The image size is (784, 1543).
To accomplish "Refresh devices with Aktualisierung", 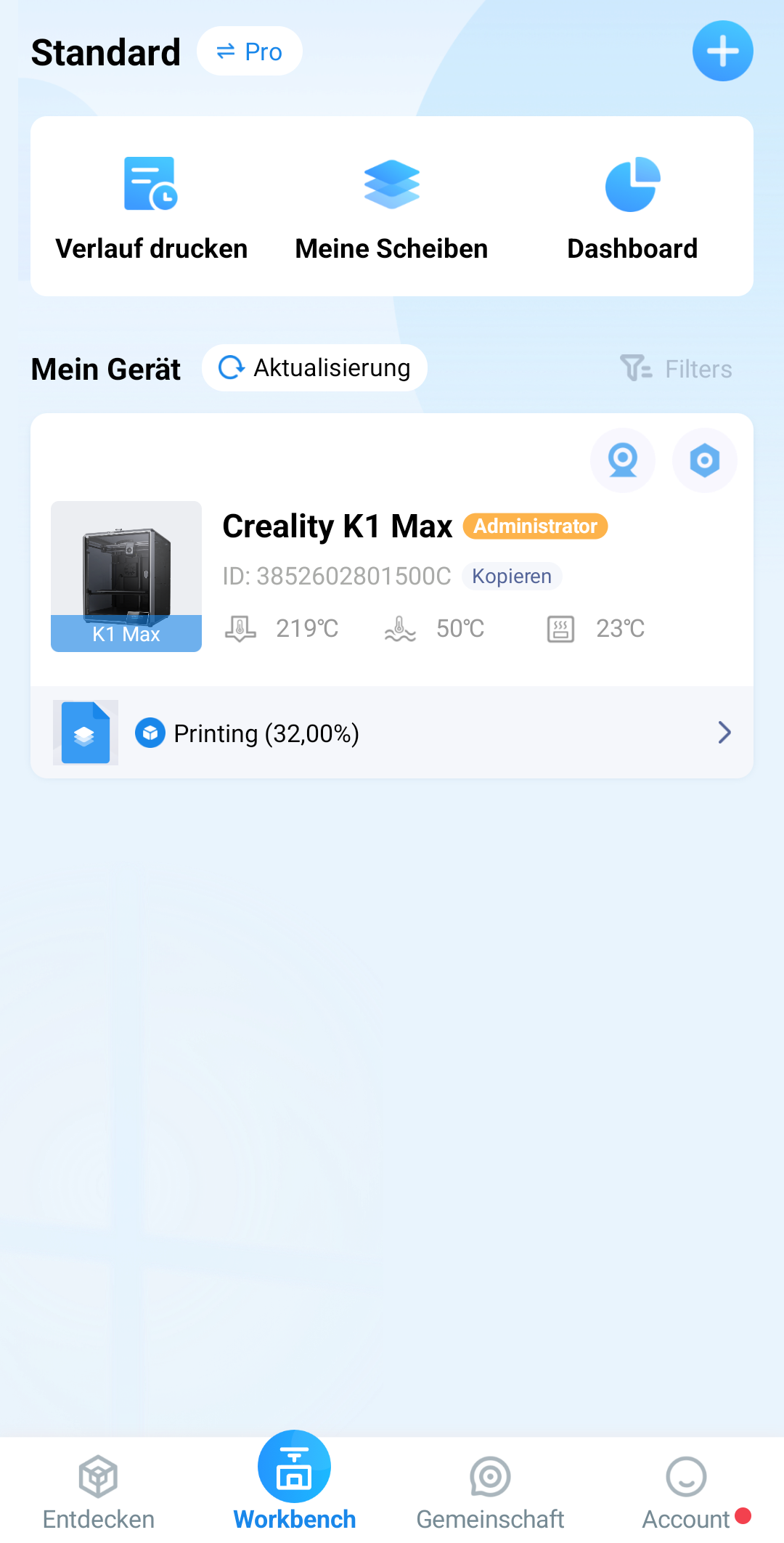I will point(314,368).
